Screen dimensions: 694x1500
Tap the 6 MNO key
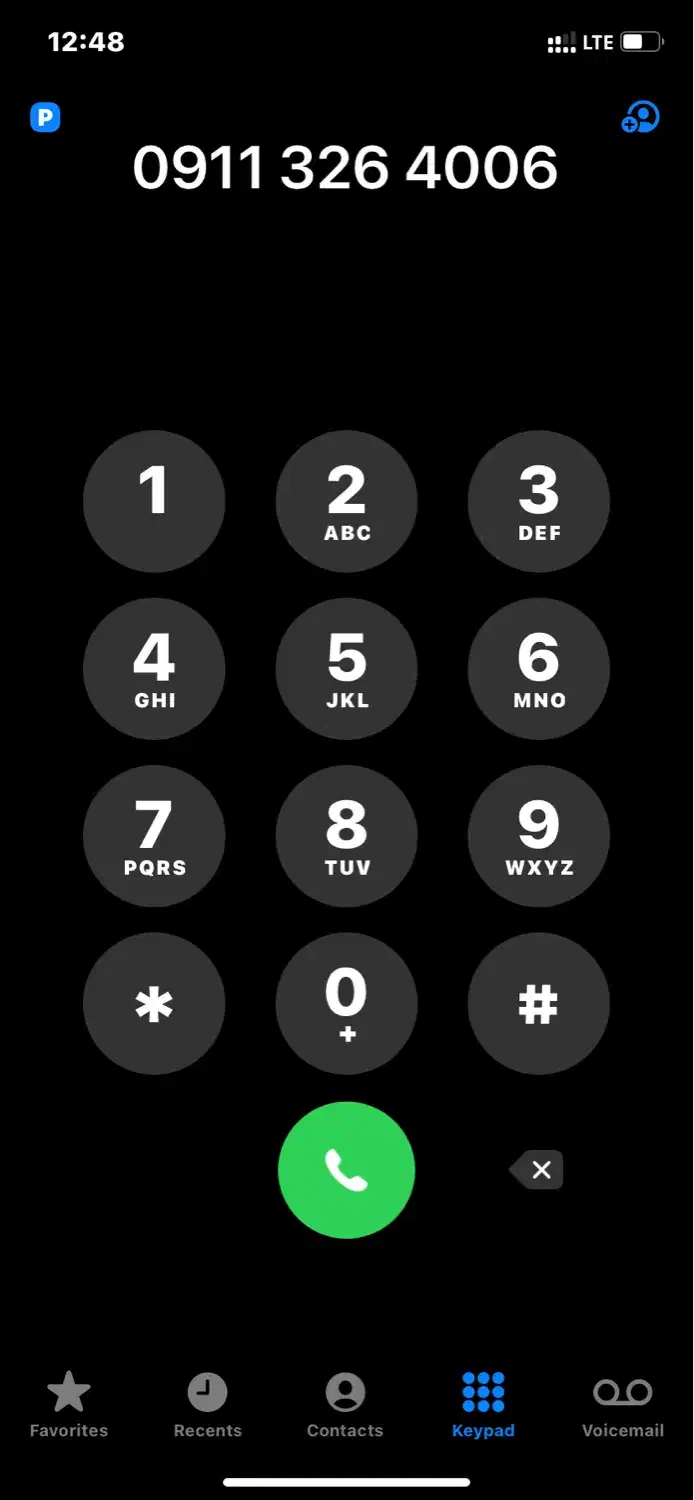[x=538, y=668]
